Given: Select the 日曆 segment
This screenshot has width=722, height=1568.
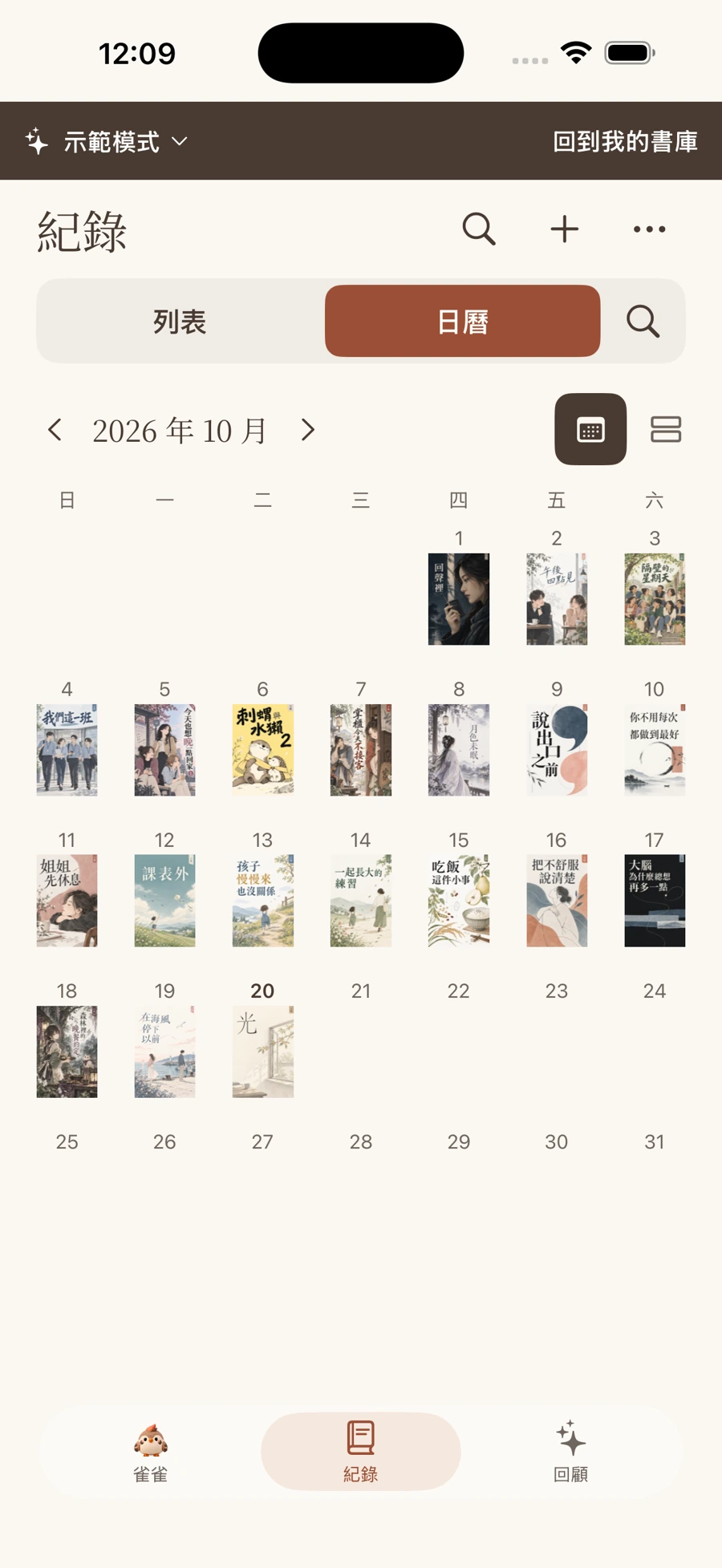Looking at the screenshot, I should pyautogui.click(x=463, y=322).
